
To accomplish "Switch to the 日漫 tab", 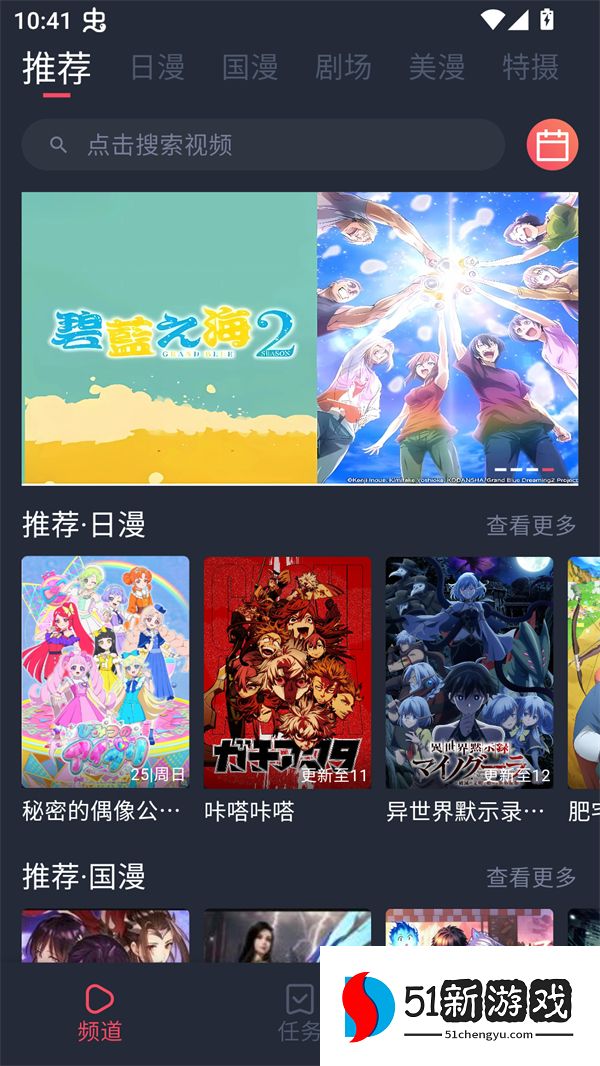I will click(158, 68).
